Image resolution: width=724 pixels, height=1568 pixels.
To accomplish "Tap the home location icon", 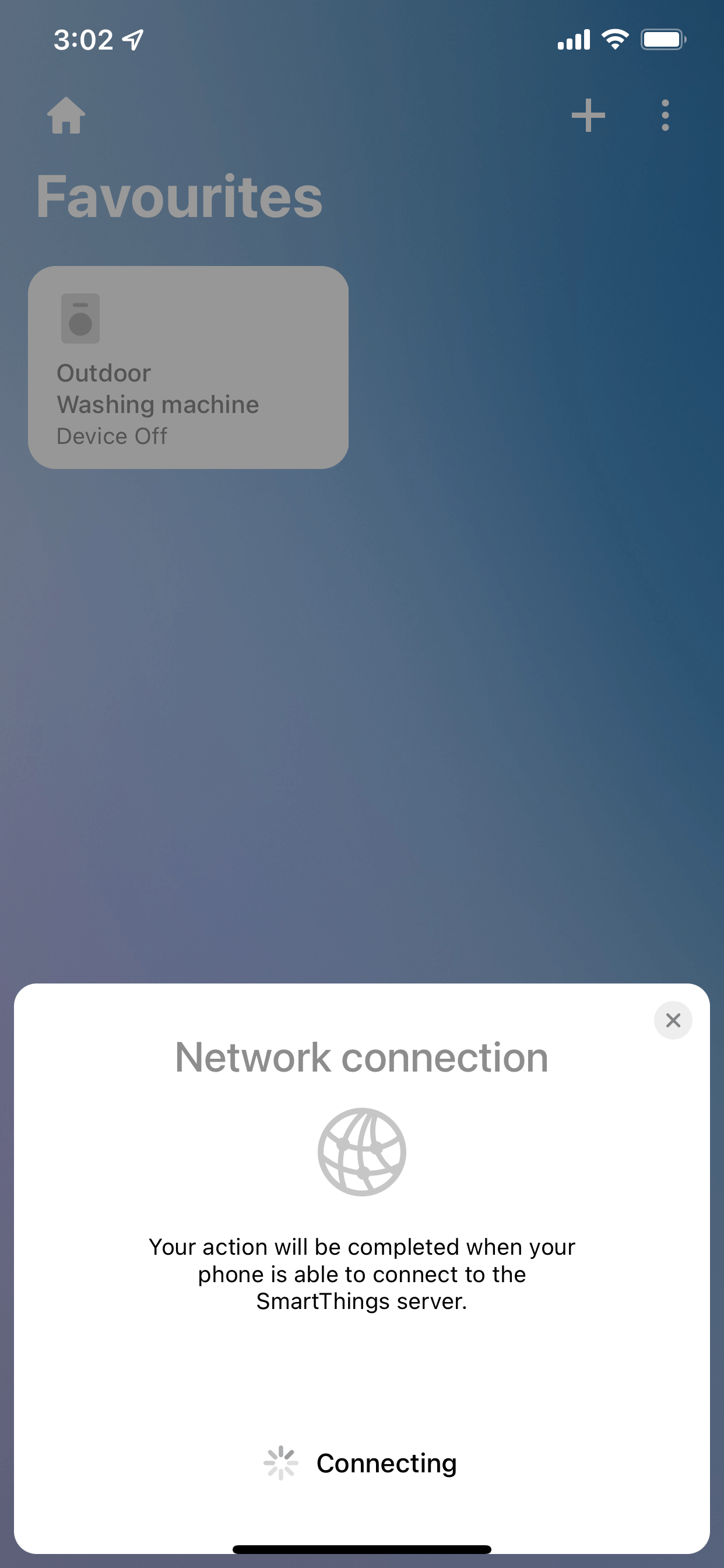I will pos(66,115).
